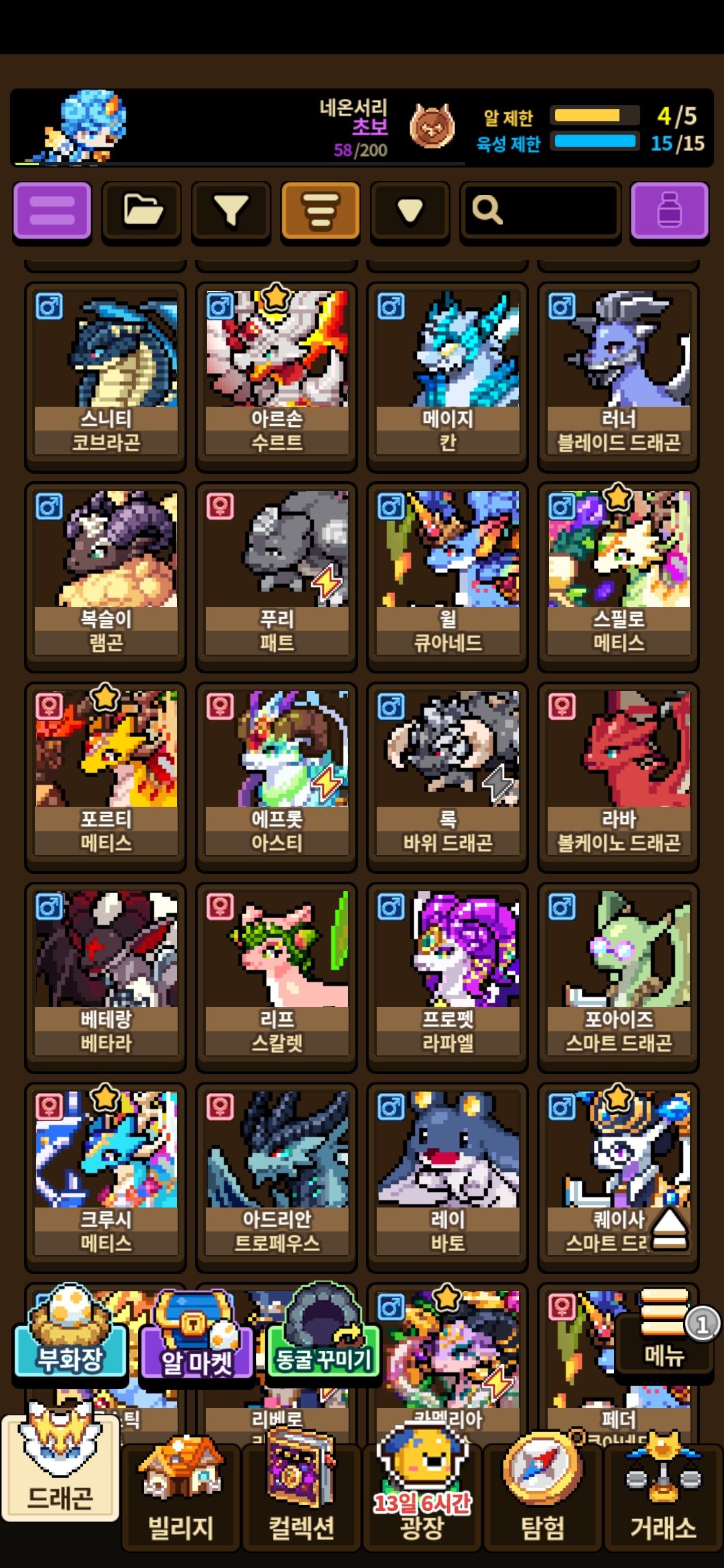Open 동굴 꾸미기 cave decoration

point(322,1337)
